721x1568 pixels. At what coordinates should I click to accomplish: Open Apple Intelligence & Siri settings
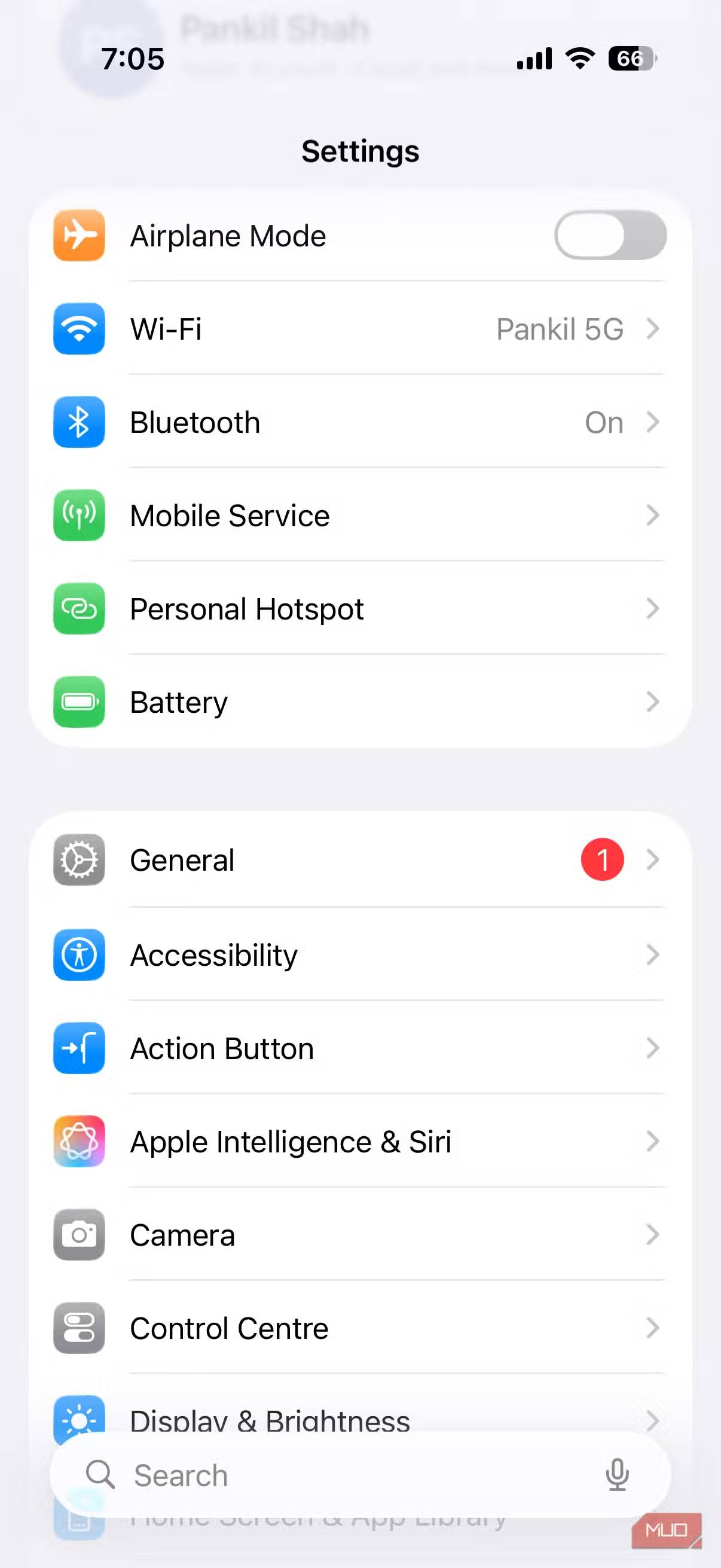359,1141
